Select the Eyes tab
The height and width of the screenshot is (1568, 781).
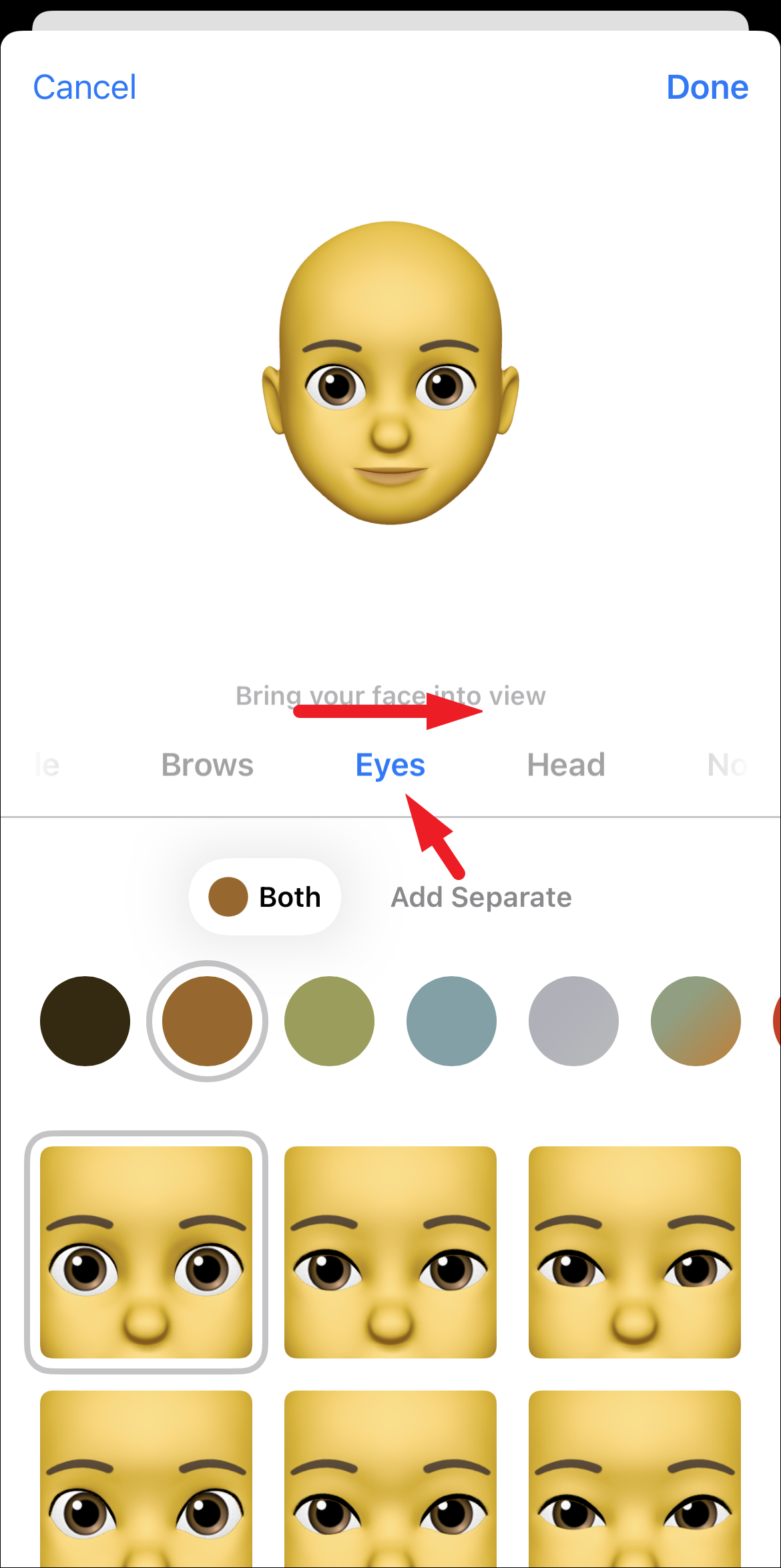coord(390,765)
